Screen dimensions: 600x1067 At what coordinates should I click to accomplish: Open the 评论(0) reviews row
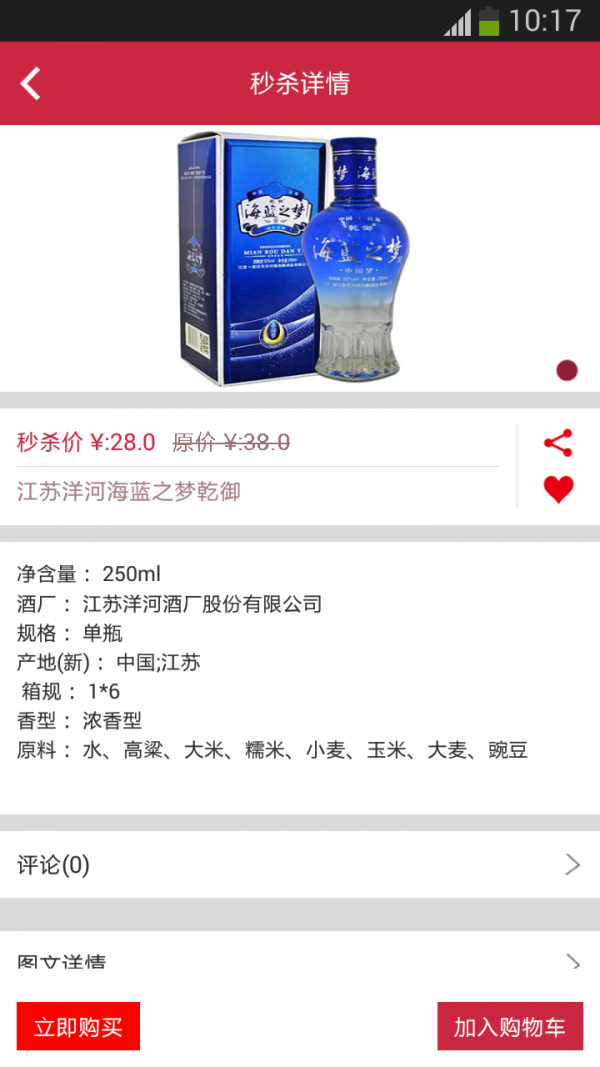coord(300,865)
